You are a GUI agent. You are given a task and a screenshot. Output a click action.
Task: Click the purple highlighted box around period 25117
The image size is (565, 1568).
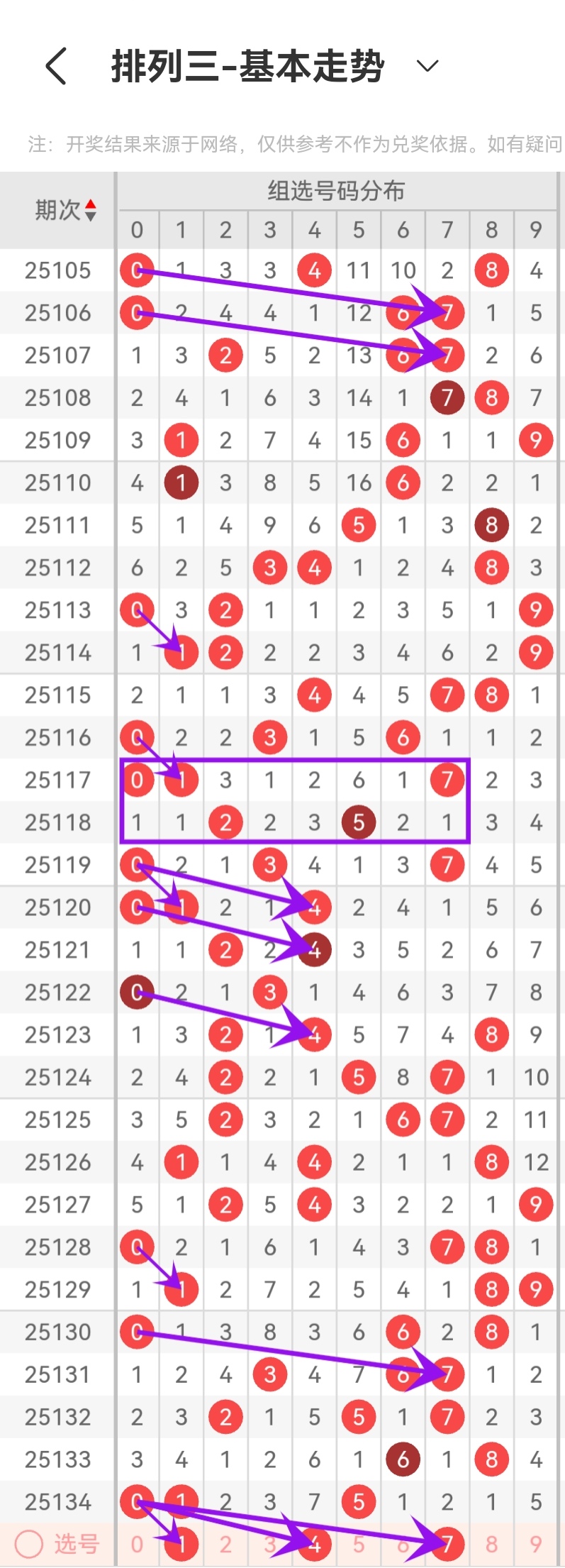(296, 800)
